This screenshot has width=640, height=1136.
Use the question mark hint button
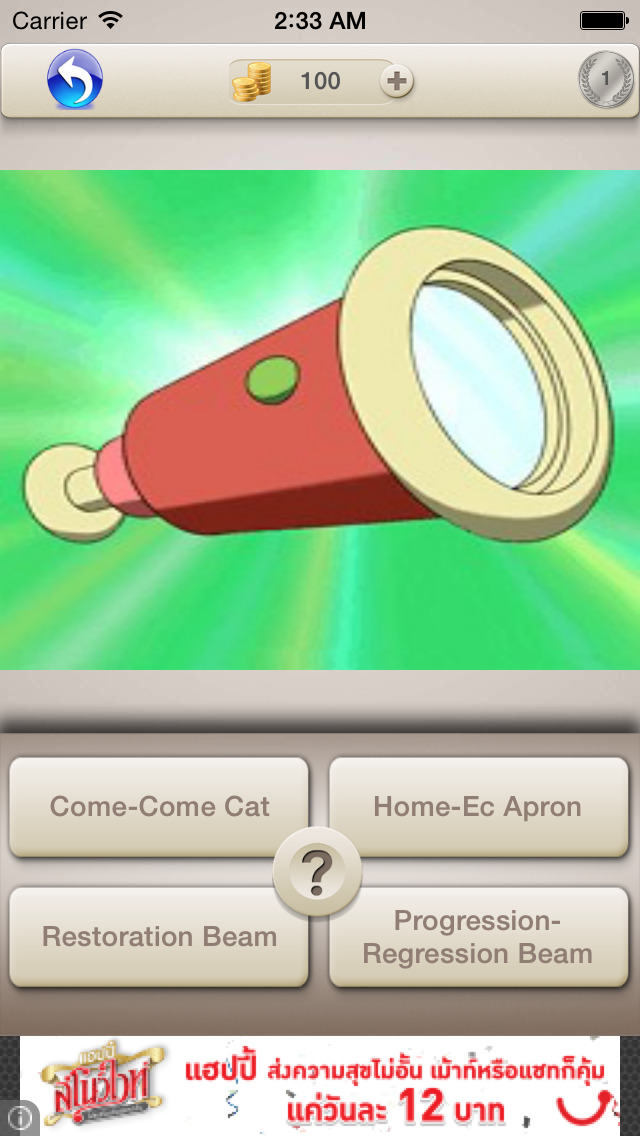[317, 872]
